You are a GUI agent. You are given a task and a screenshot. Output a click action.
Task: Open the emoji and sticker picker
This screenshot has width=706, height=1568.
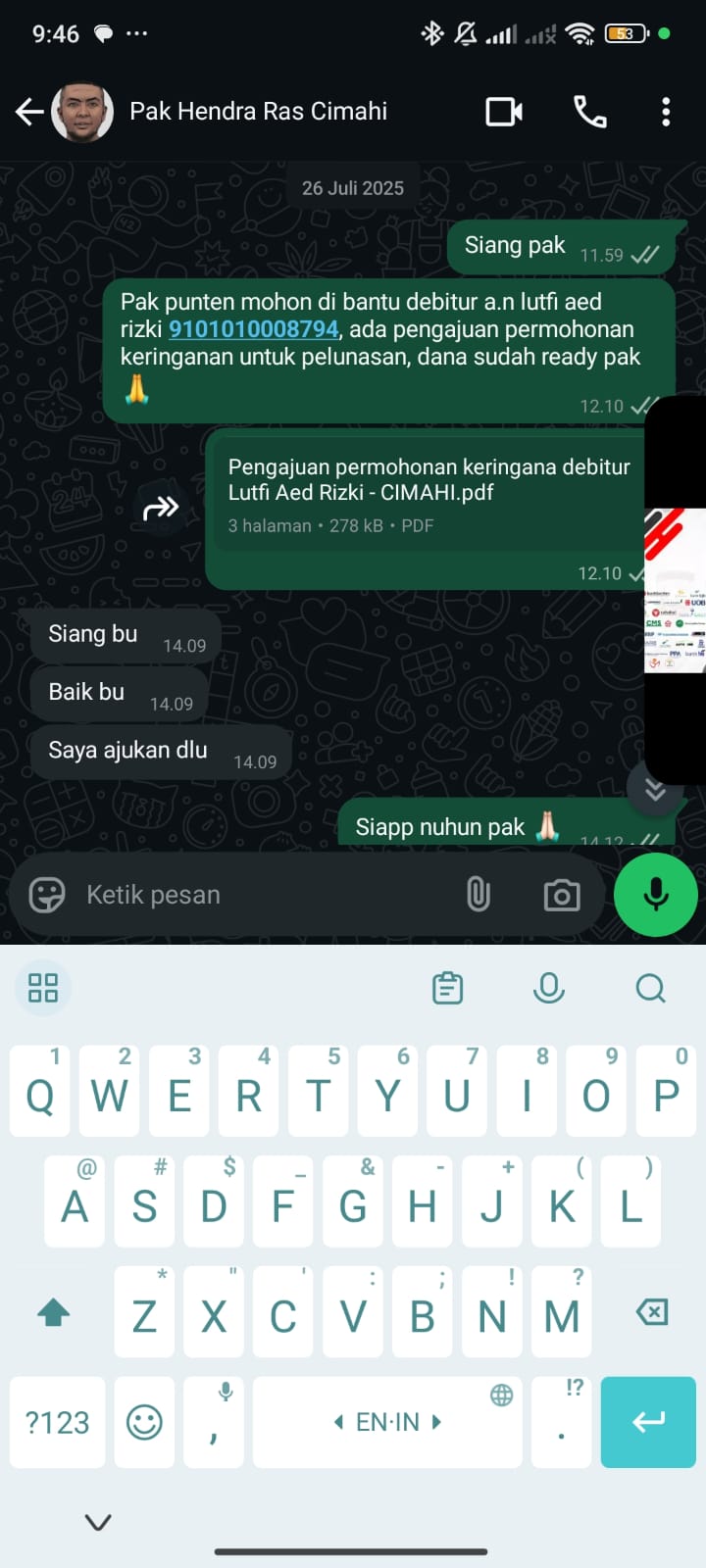pyautogui.click(x=46, y=894)
